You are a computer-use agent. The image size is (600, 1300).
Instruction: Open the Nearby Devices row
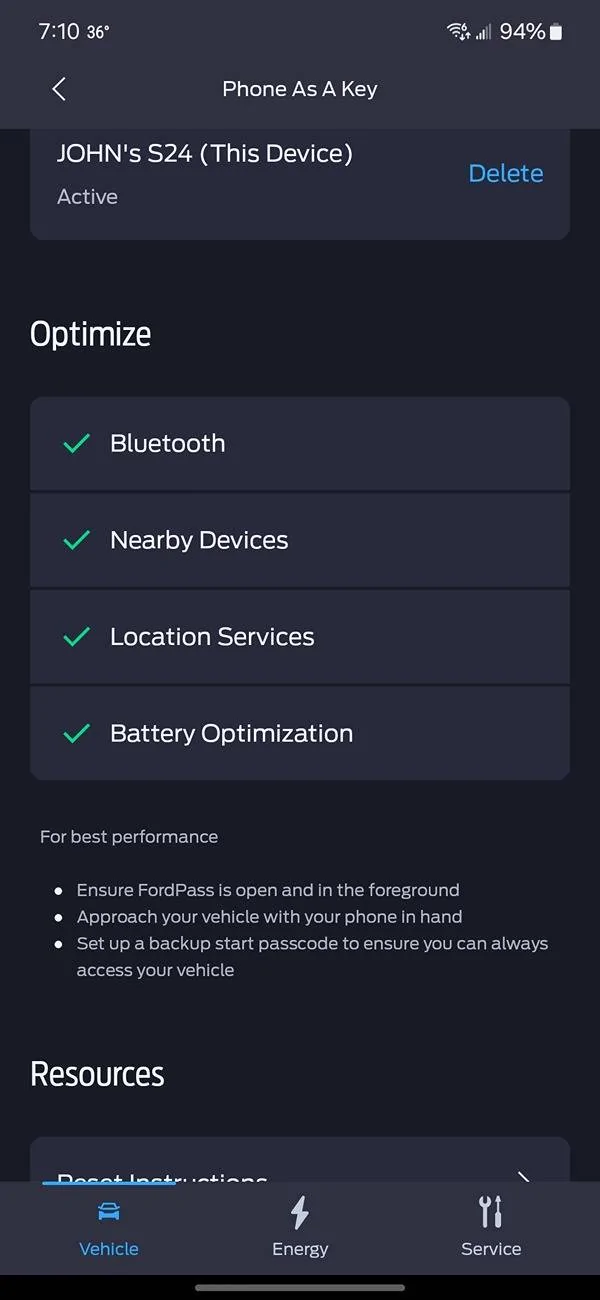[x=300, y=540]
